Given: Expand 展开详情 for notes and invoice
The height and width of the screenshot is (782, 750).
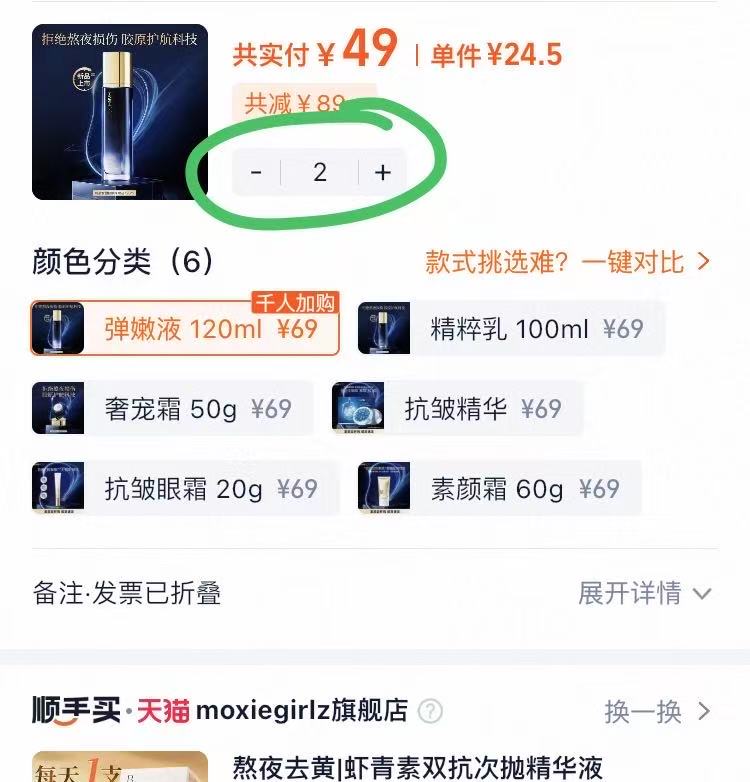Looking at the screenshot, I should (x=643, y=593).
